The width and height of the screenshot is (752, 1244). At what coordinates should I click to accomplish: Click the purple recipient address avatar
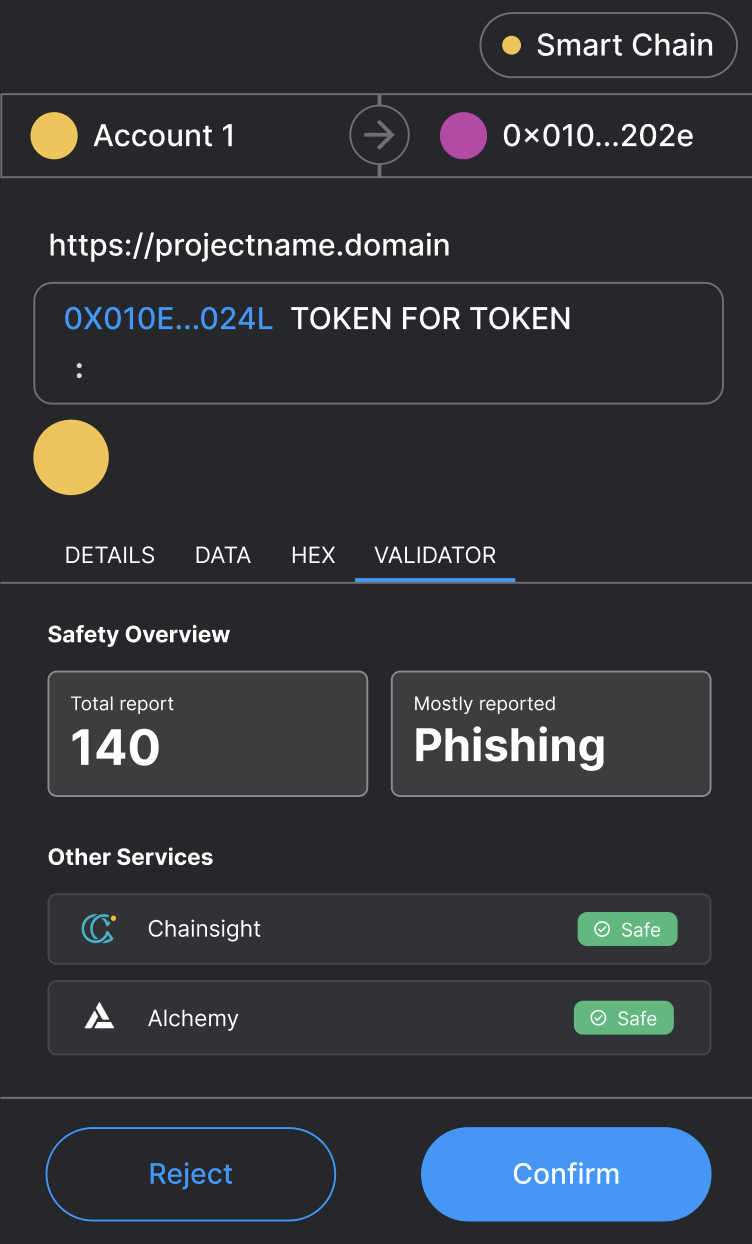[463, 135]
